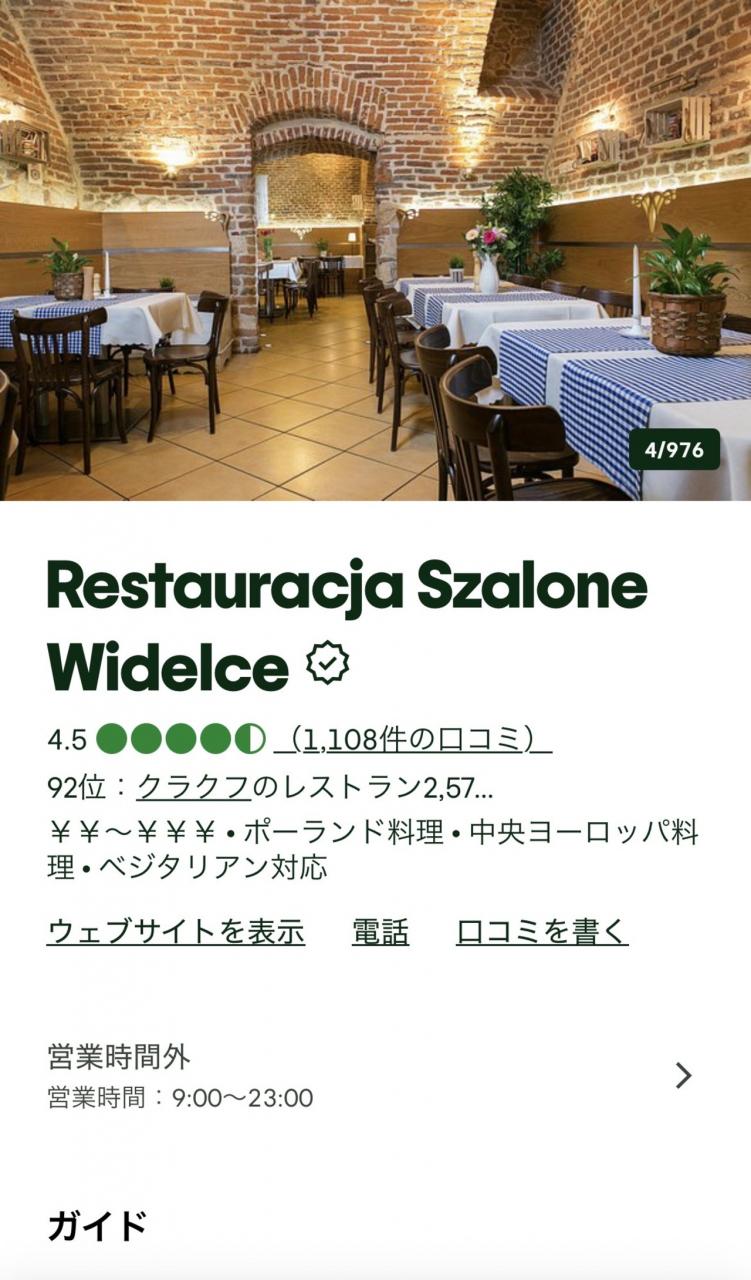Write a review with 口コミを書く
The height and width of the screenshot is (1280, 751).
pos(542,932)
